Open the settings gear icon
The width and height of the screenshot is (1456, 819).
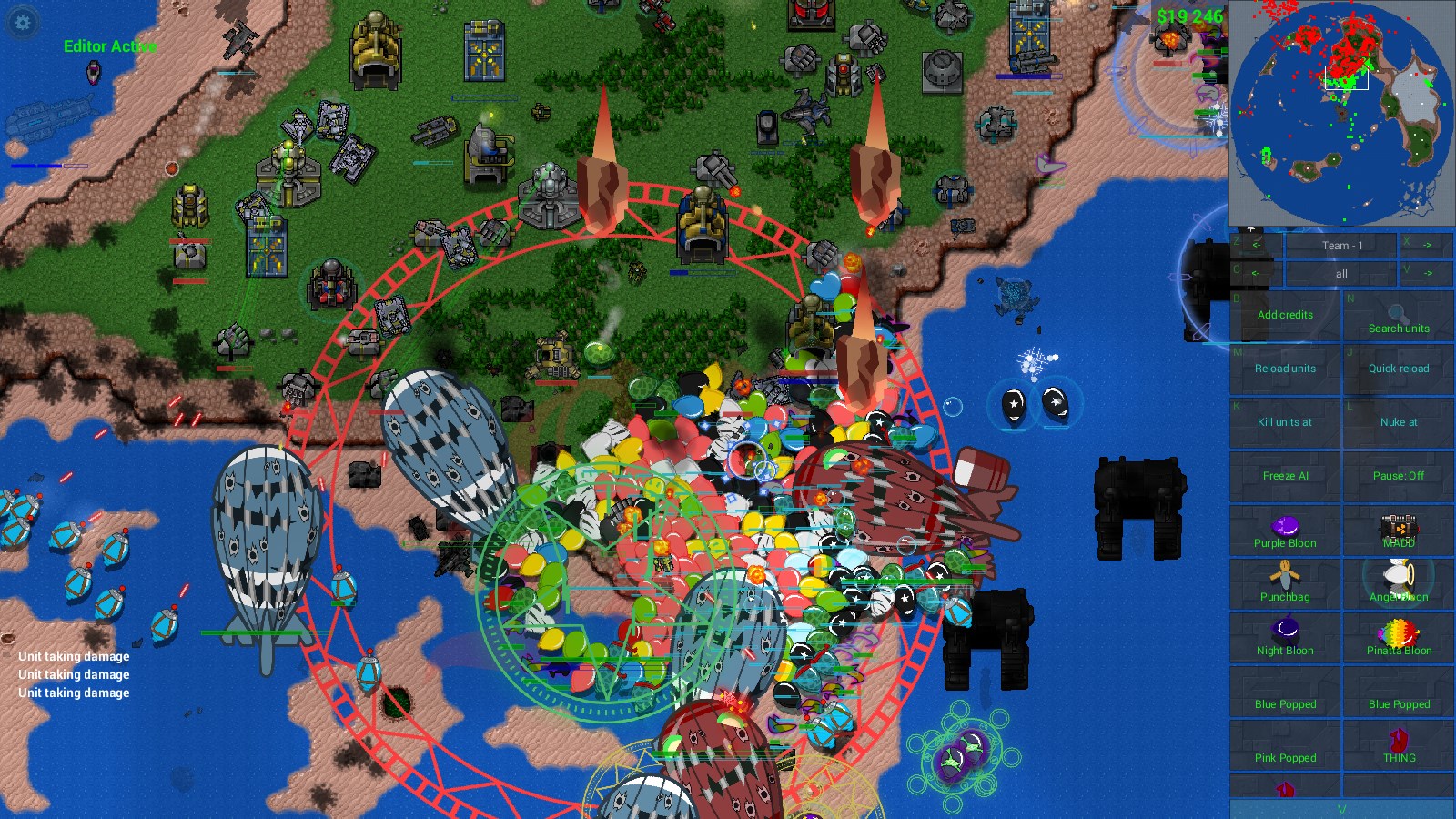[23, 23]
